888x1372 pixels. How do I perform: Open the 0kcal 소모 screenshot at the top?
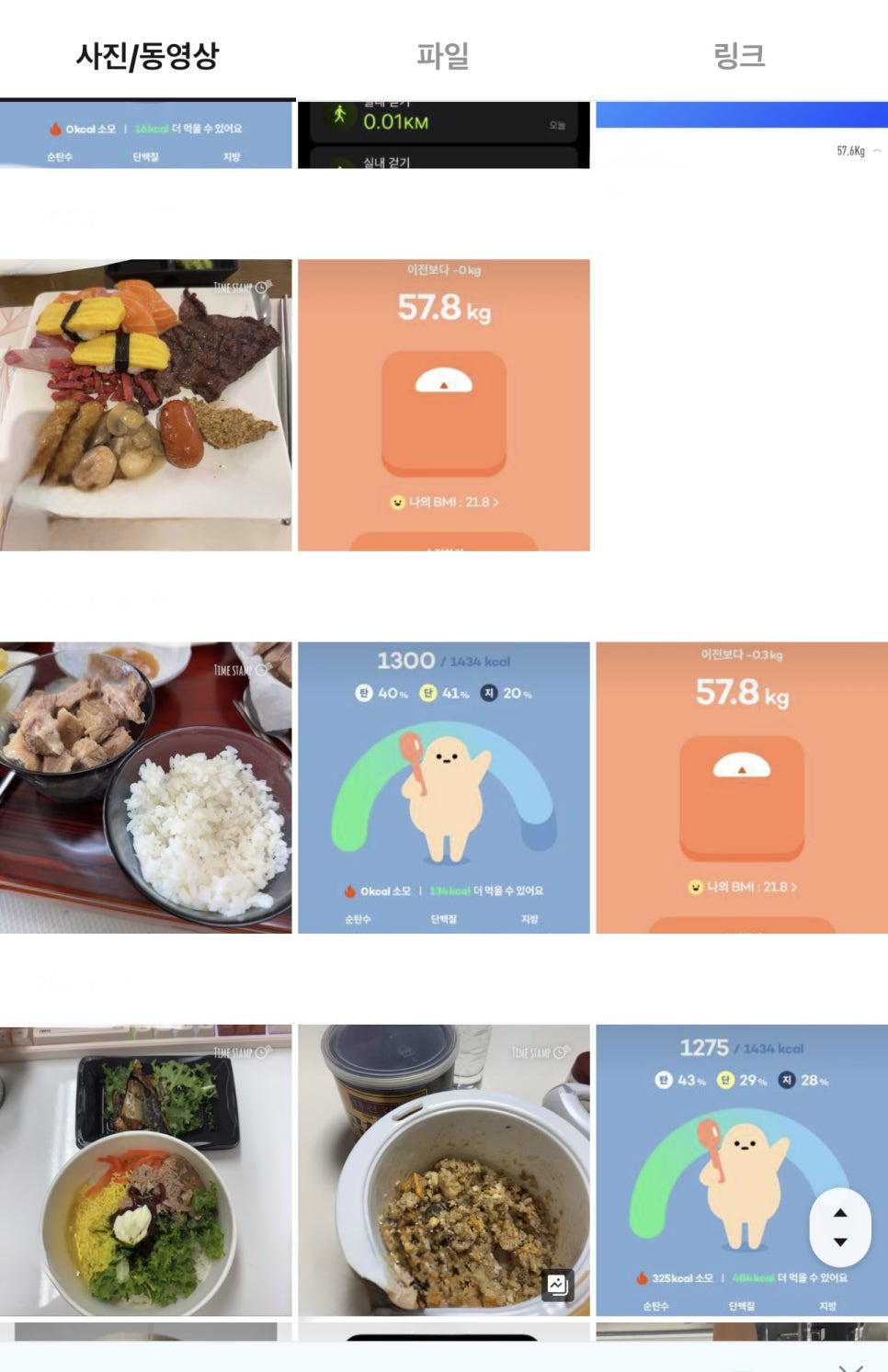coord(145,135)
